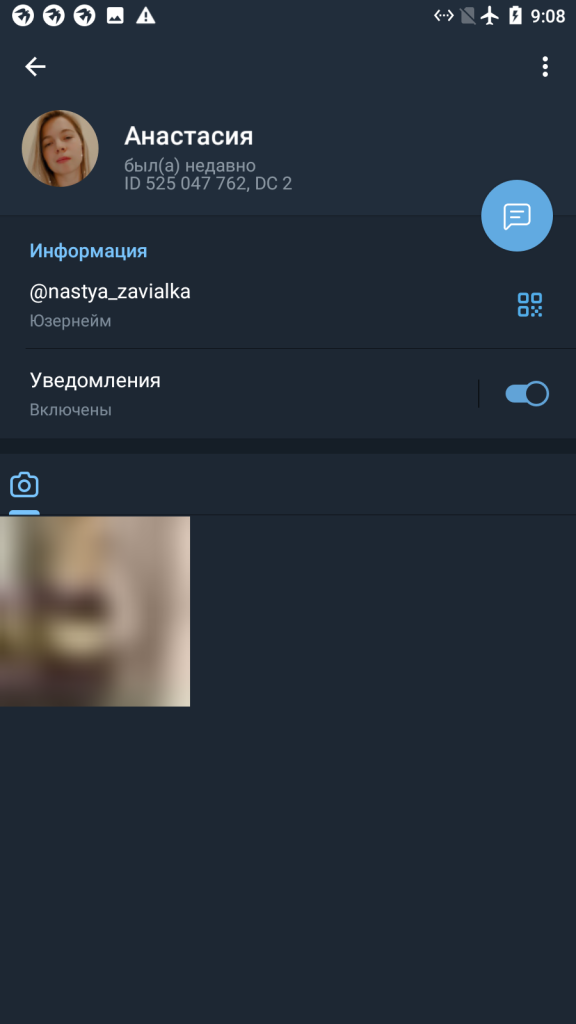Open the three-dot overflow menu

pyautogui.click(x=545, y=67)
